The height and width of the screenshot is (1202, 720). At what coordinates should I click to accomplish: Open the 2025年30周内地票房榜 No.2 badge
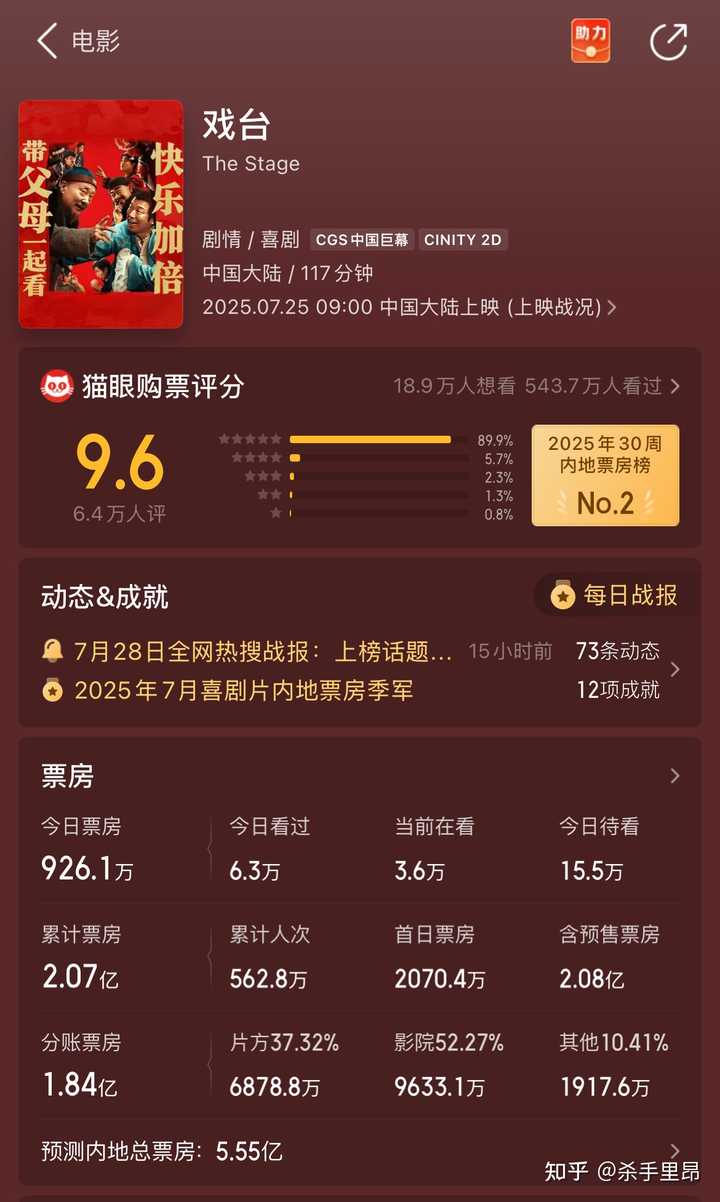pyautogui.click(x=605, y=476)
